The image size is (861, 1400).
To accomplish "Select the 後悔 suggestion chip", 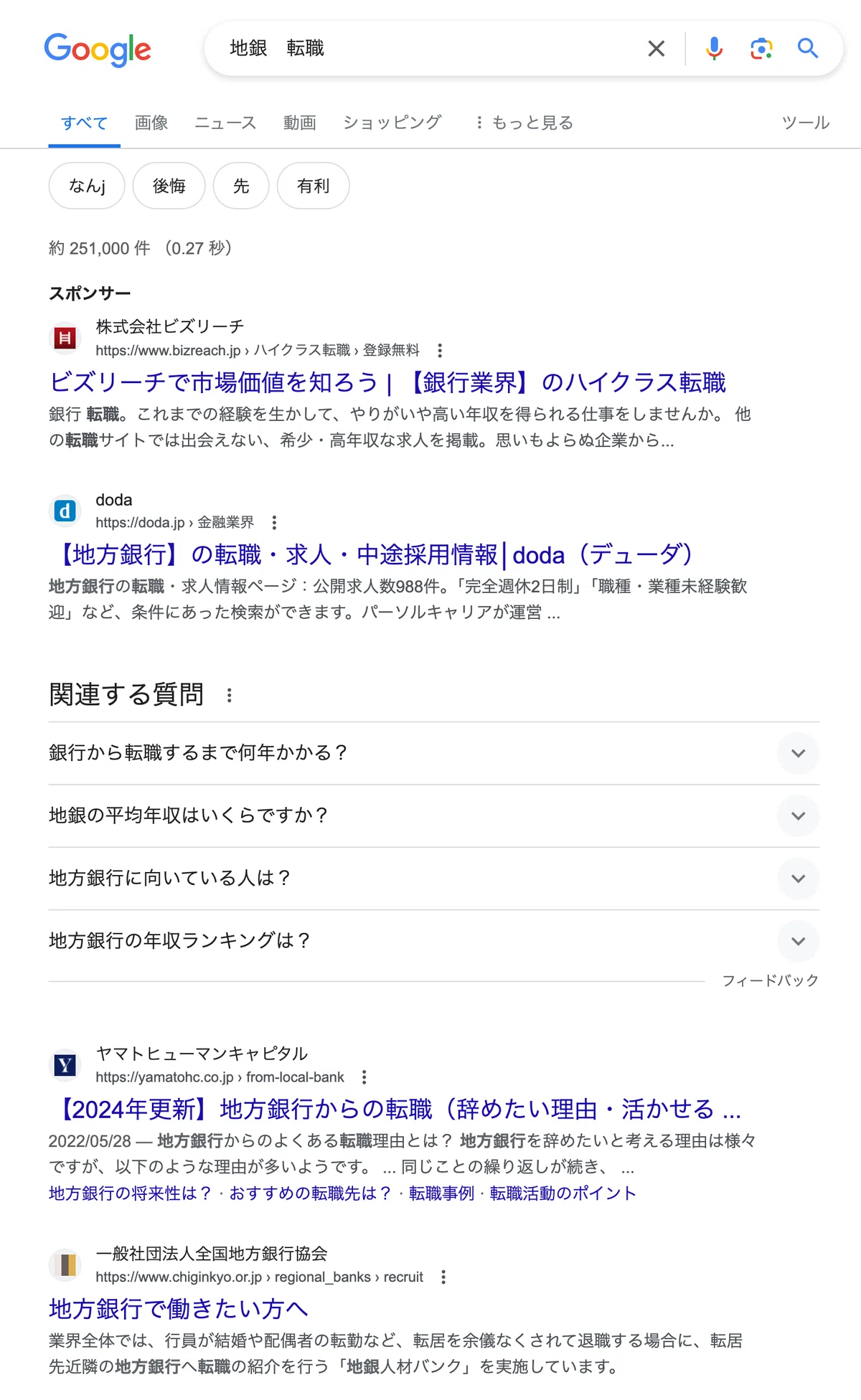I will click(169, 186).
